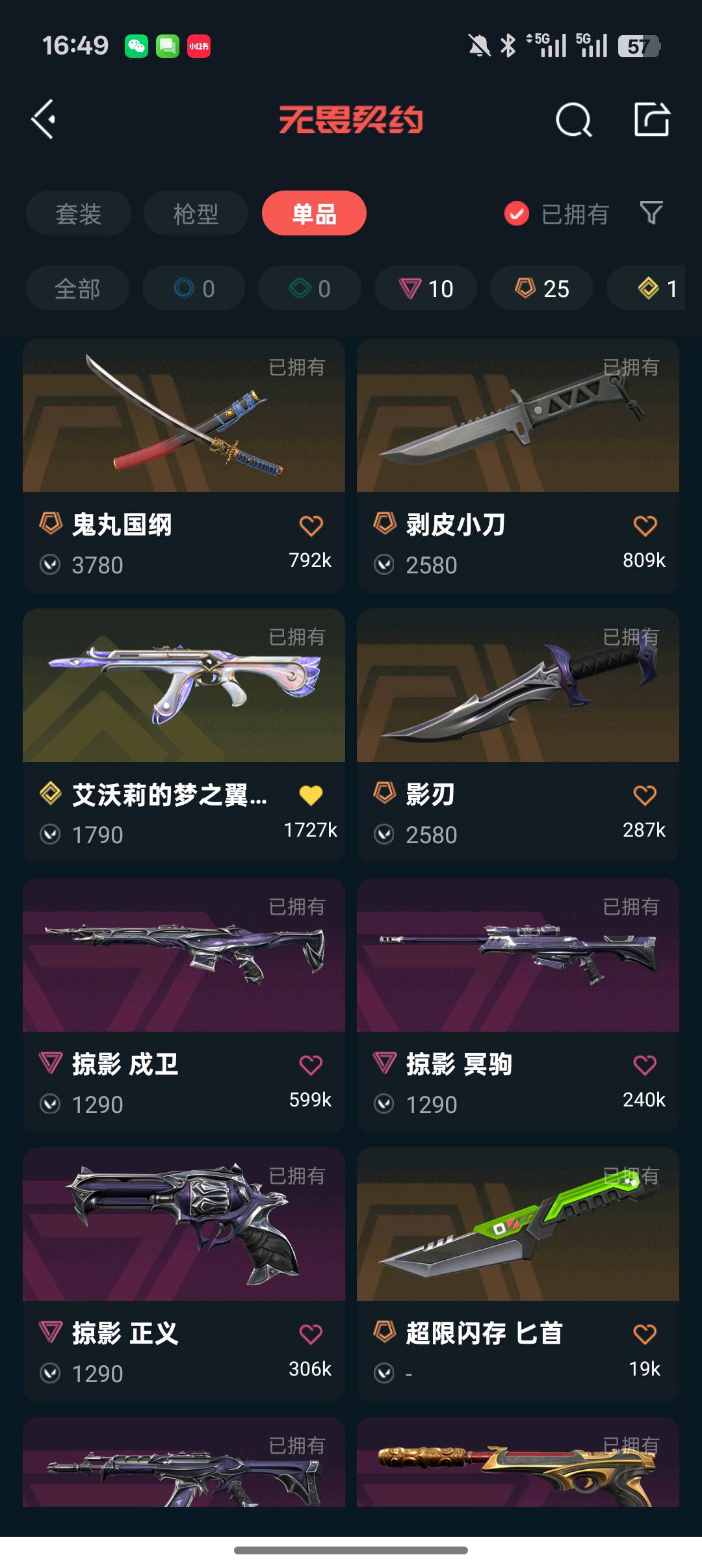Like the 超限闪存 匕首 skin
702x1568 pixels.
click(645, 1334)
